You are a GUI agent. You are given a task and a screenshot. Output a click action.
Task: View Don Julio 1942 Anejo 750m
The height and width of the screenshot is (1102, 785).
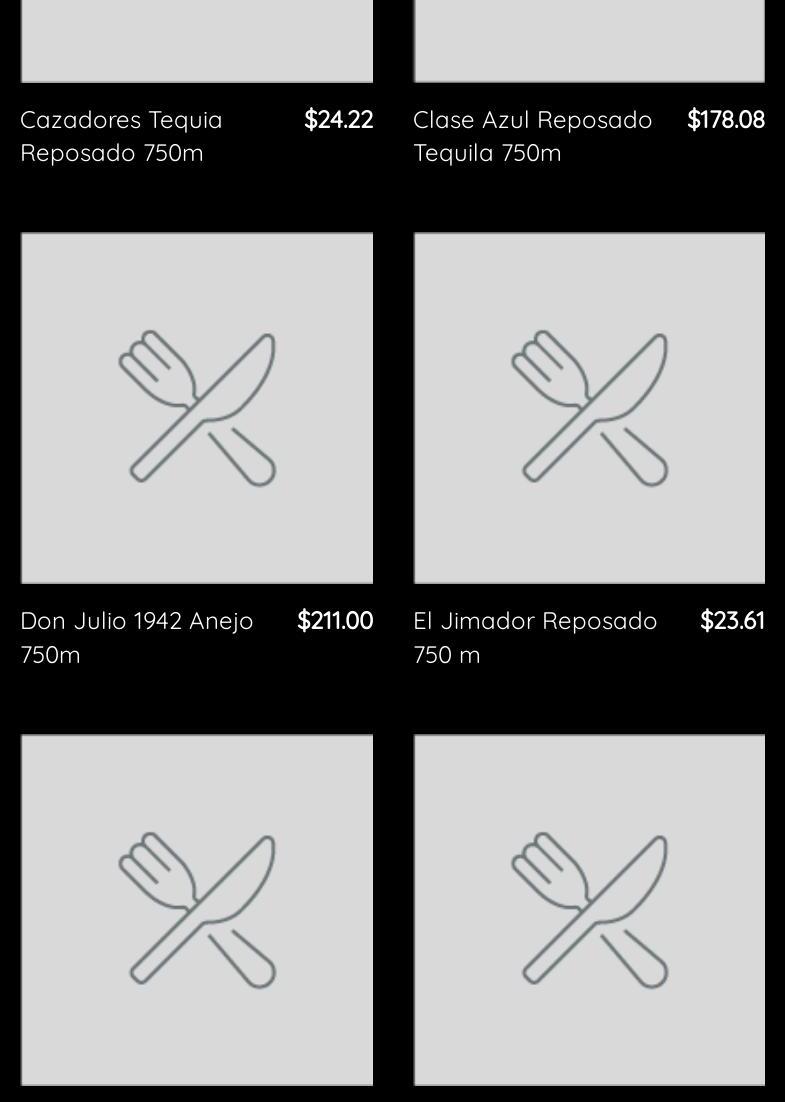pos(197,408)
